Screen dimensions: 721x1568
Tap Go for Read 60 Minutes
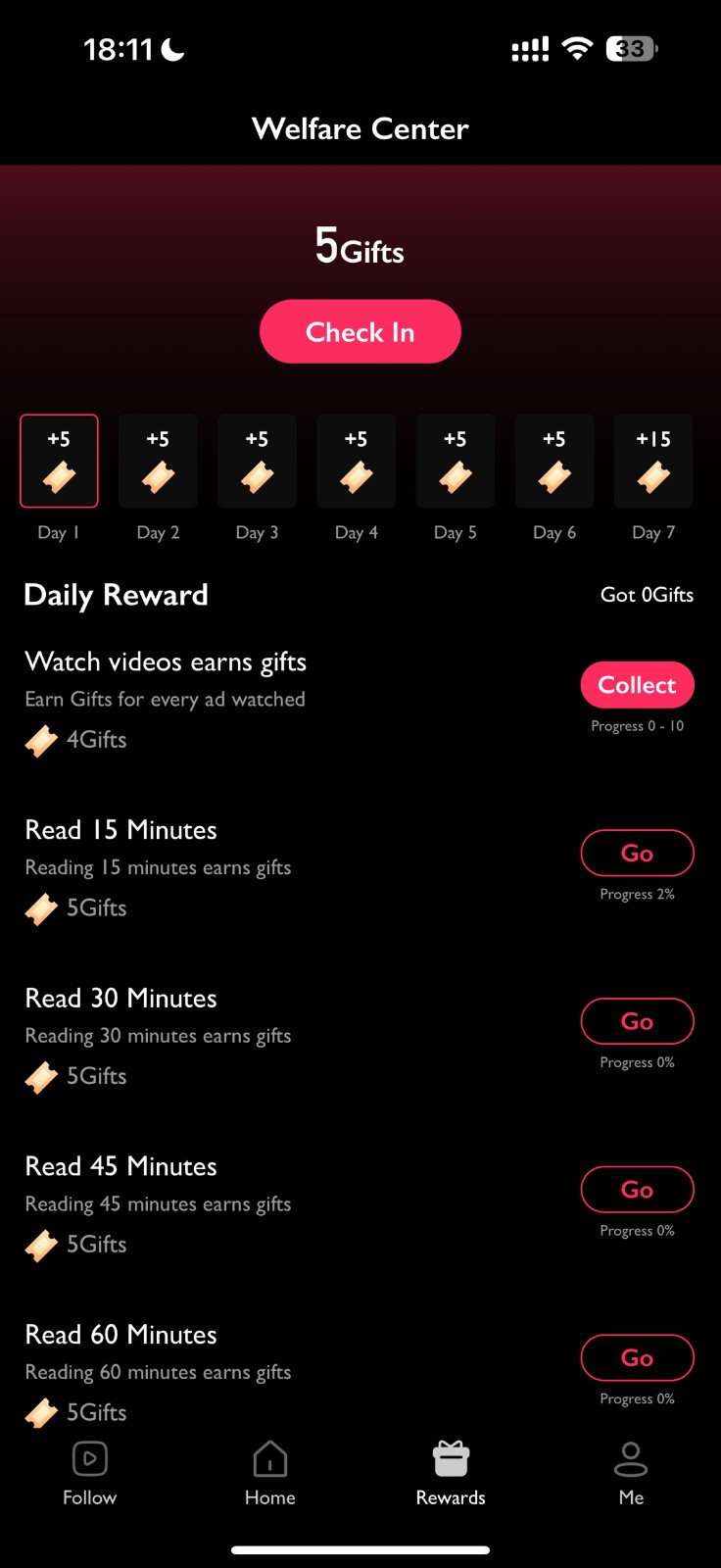click(638, 1358)
